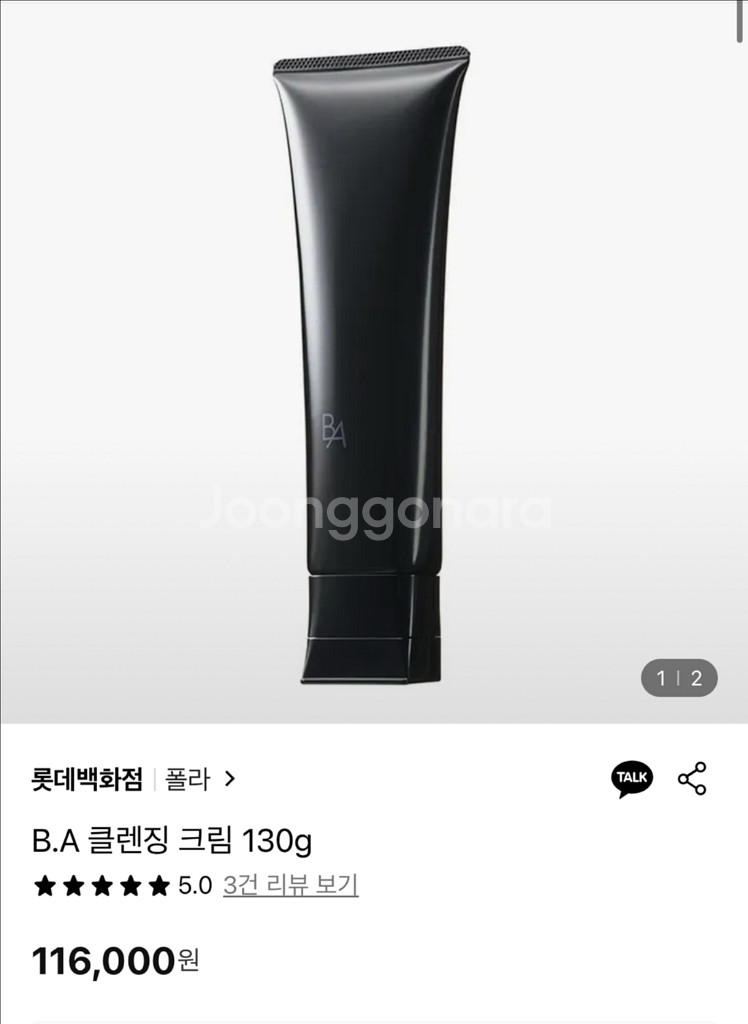Click the fourth rating star
The width and height of the screenshot is (748, 1024).
tap(128, 885)
